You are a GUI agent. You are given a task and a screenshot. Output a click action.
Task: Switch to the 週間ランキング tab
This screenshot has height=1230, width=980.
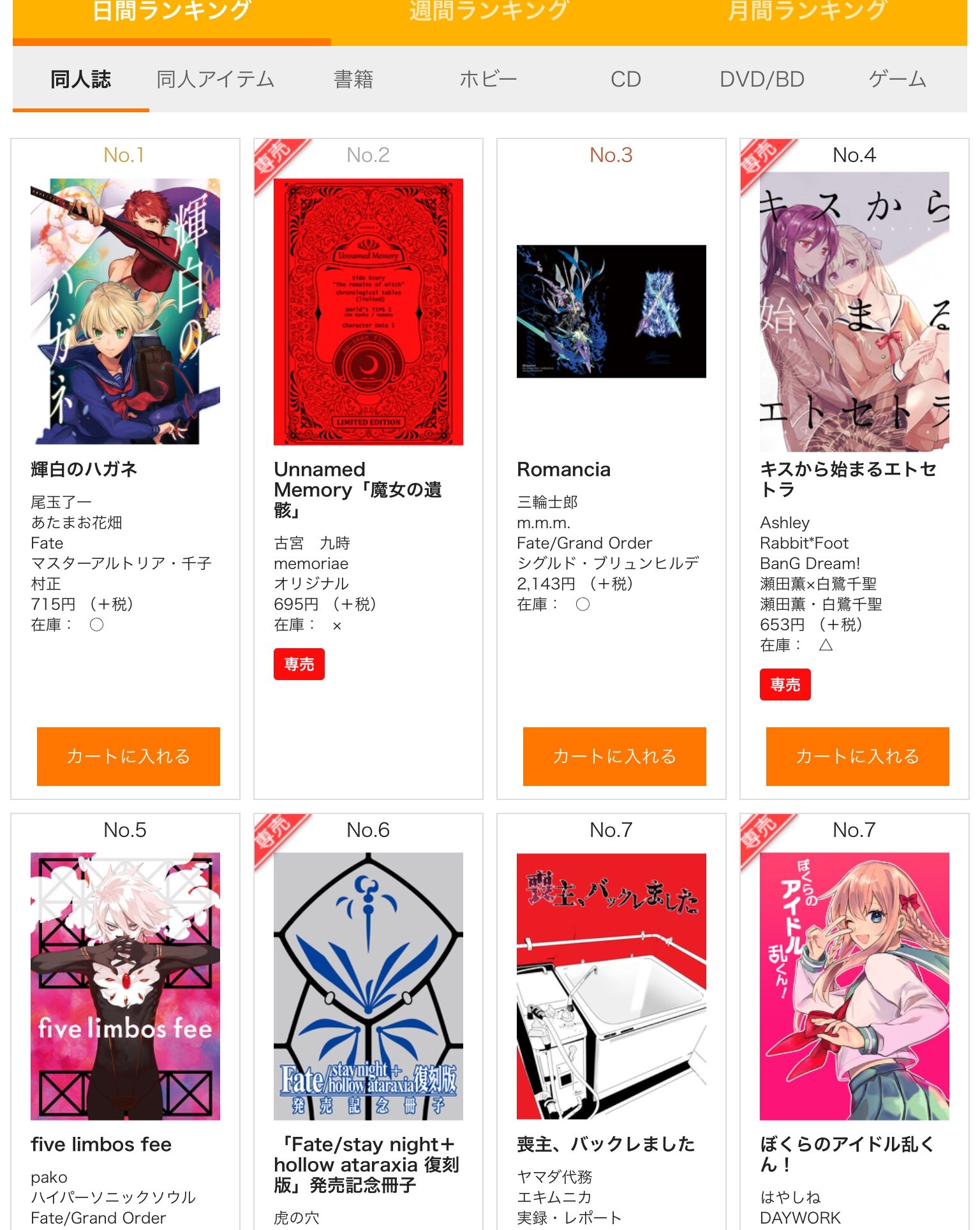click(x=489, y=13)
